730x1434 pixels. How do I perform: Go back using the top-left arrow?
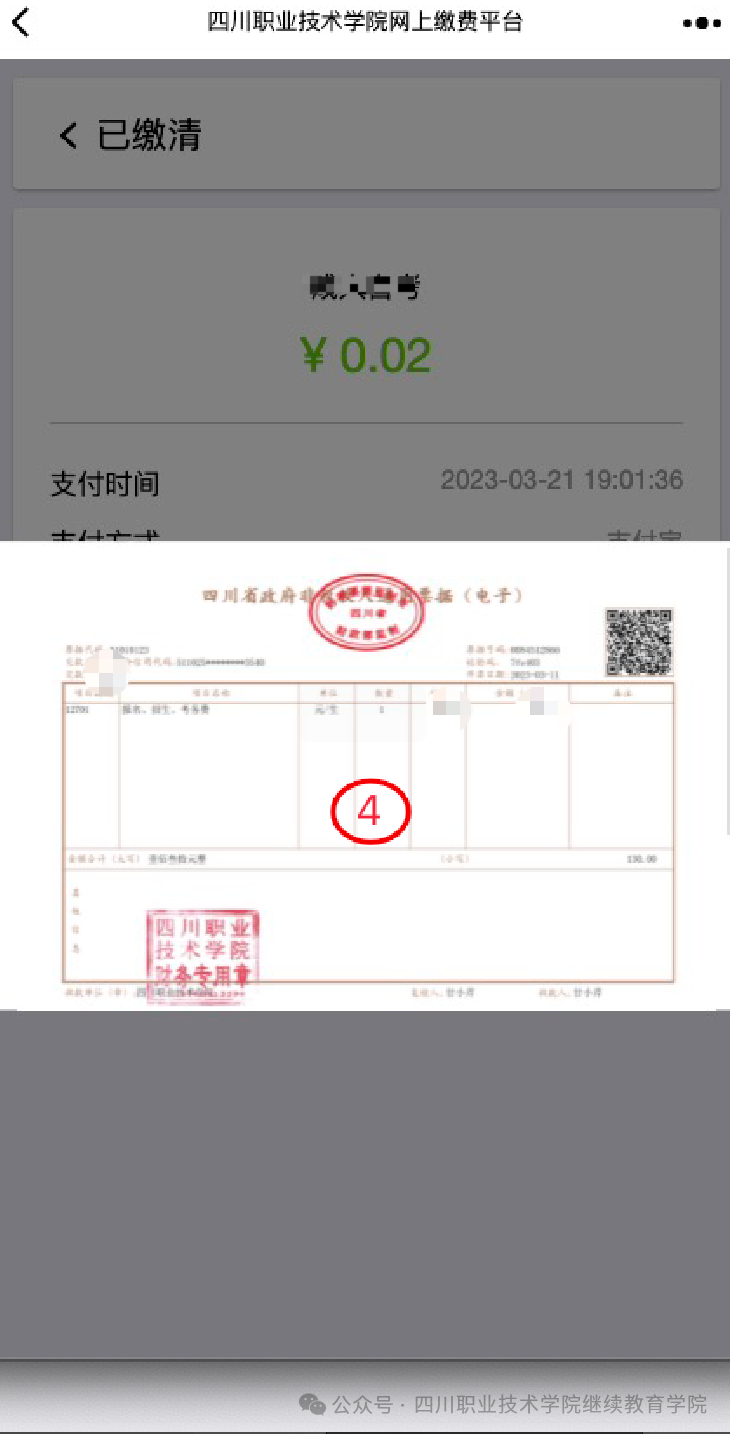click(x=21, y=22)
